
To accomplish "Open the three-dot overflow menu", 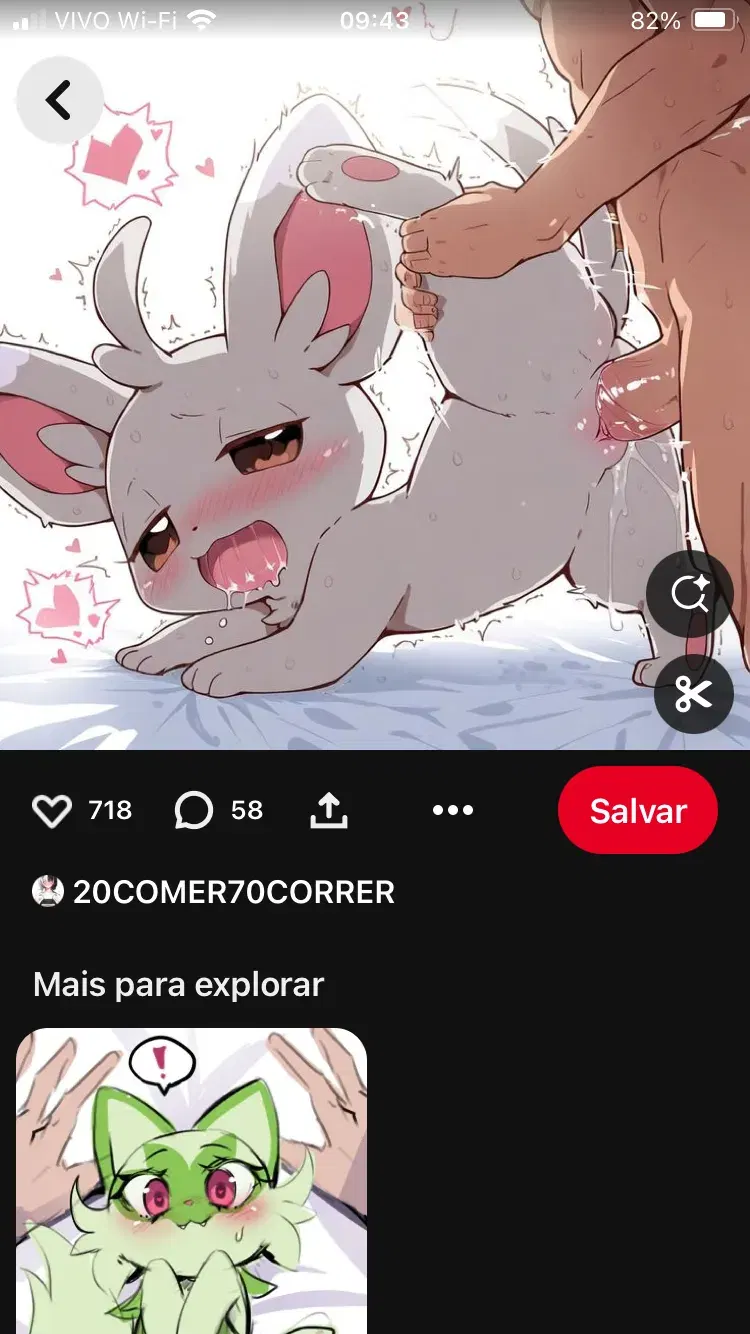I will coord(453,811).
